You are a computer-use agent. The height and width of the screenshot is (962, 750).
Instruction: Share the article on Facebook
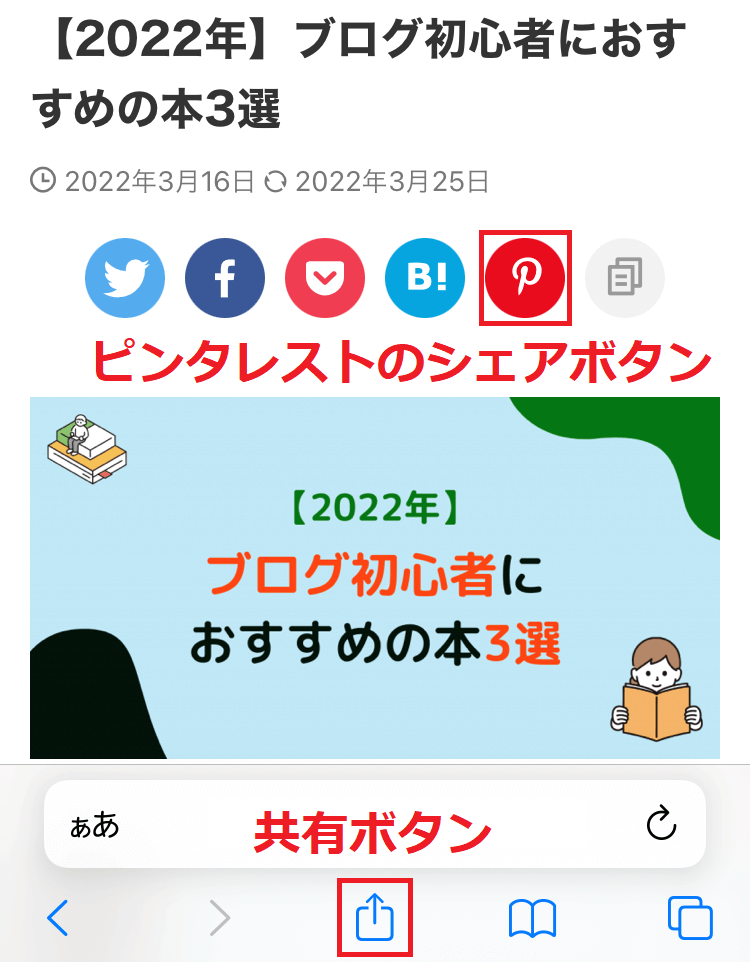click(x=225, y=278)
